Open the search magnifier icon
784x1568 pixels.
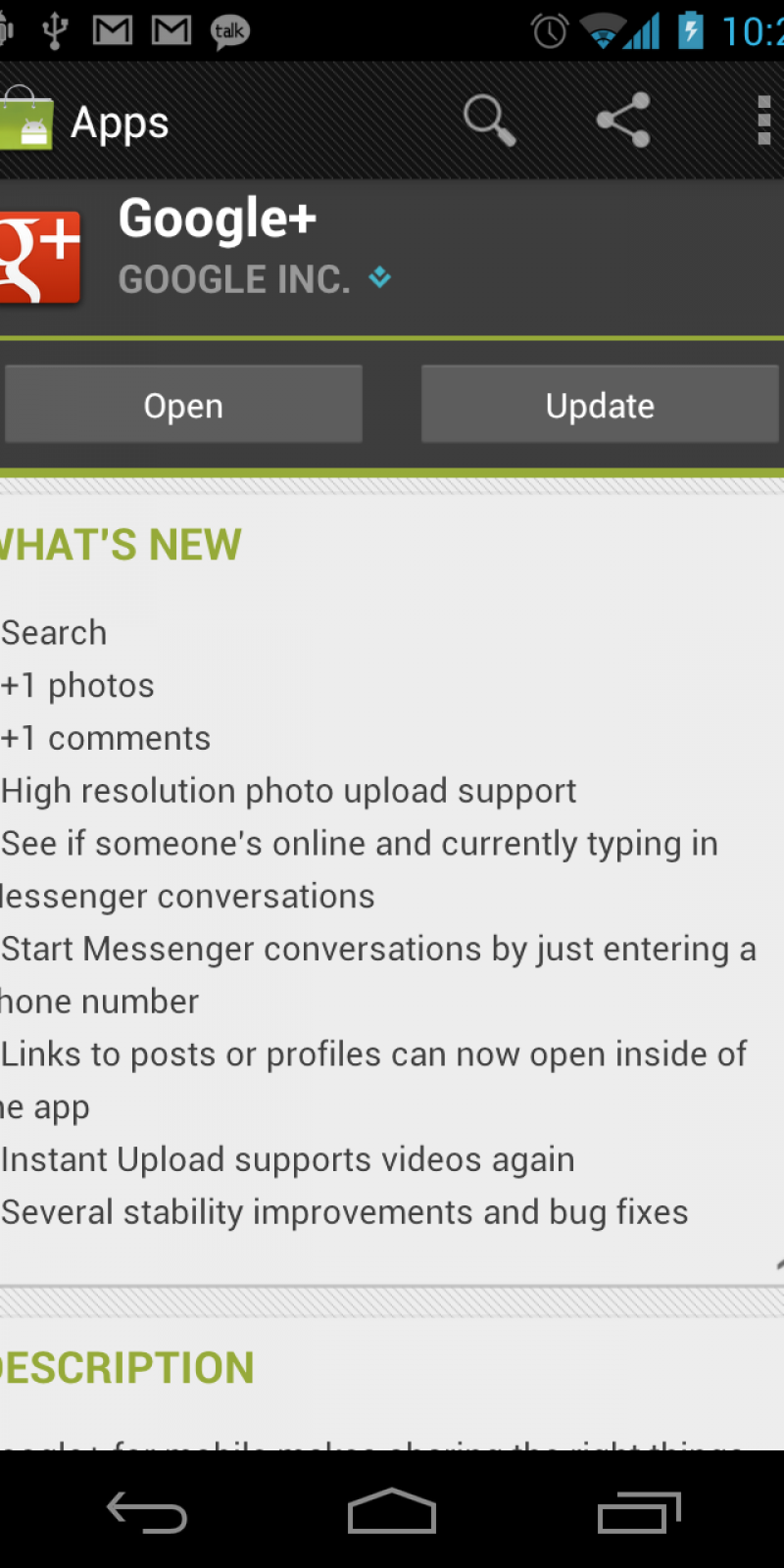(x=489, y=121)
